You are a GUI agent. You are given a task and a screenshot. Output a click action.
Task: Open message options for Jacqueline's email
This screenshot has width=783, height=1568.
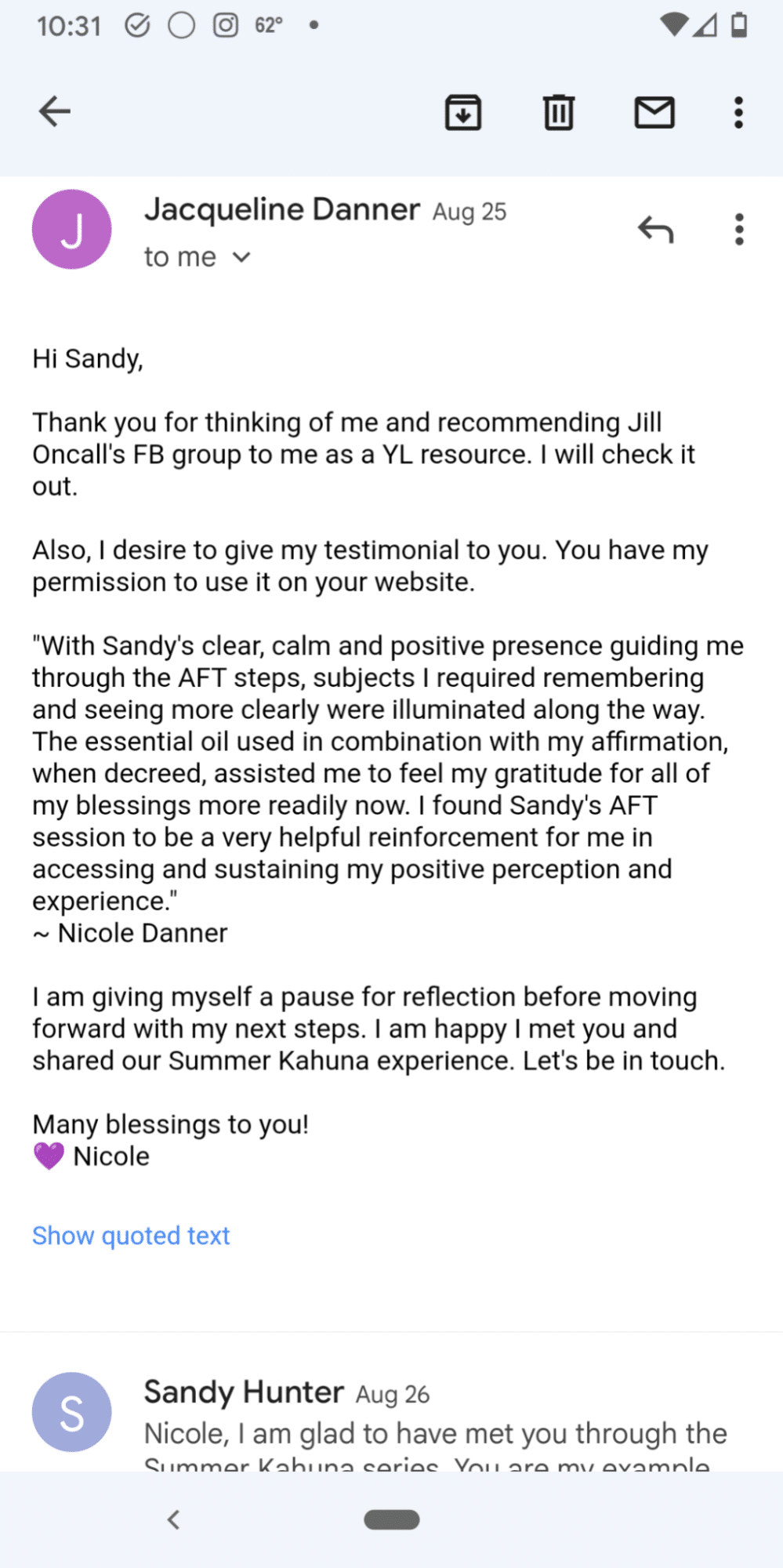point(738,230)
